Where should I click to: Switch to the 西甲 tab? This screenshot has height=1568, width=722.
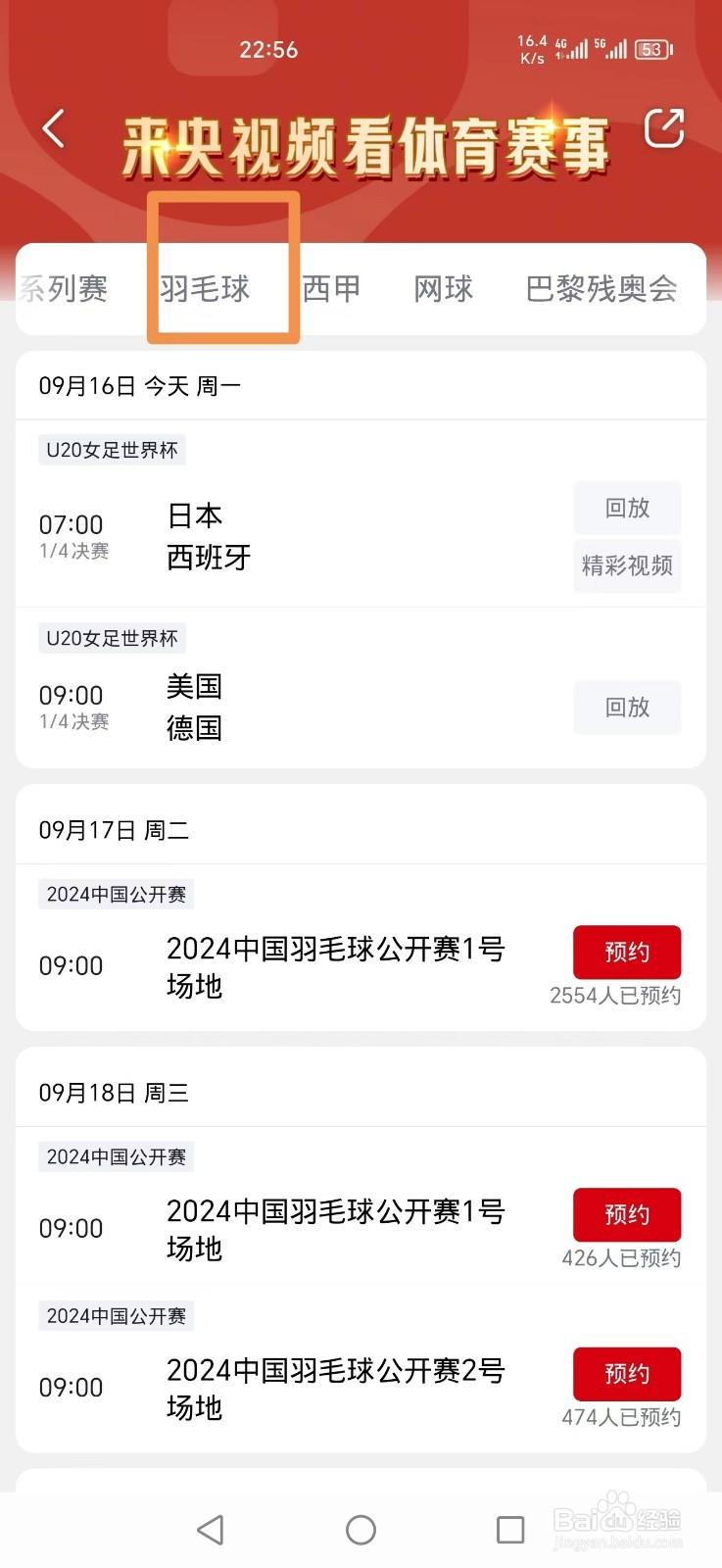tap(331, 288)
